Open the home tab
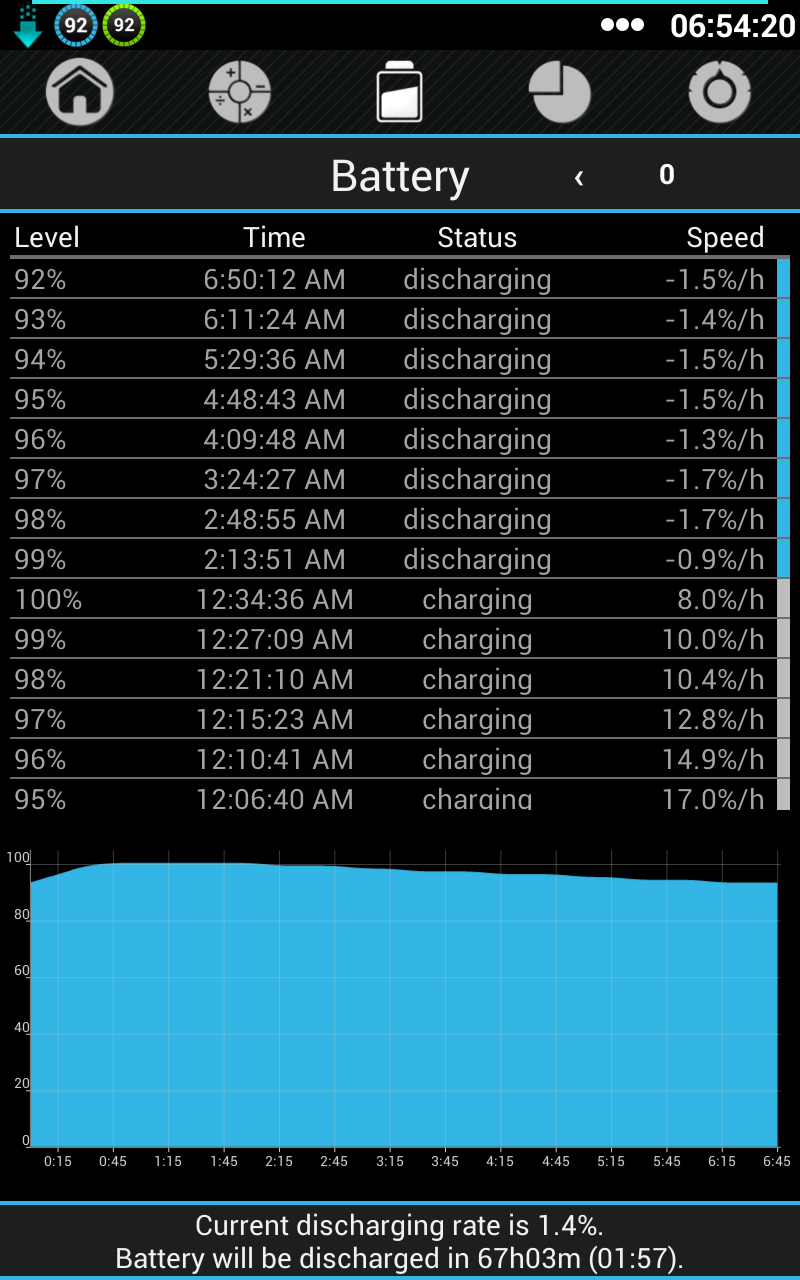Viewport: 800px width, 1280px height. [x=80, y=92]
